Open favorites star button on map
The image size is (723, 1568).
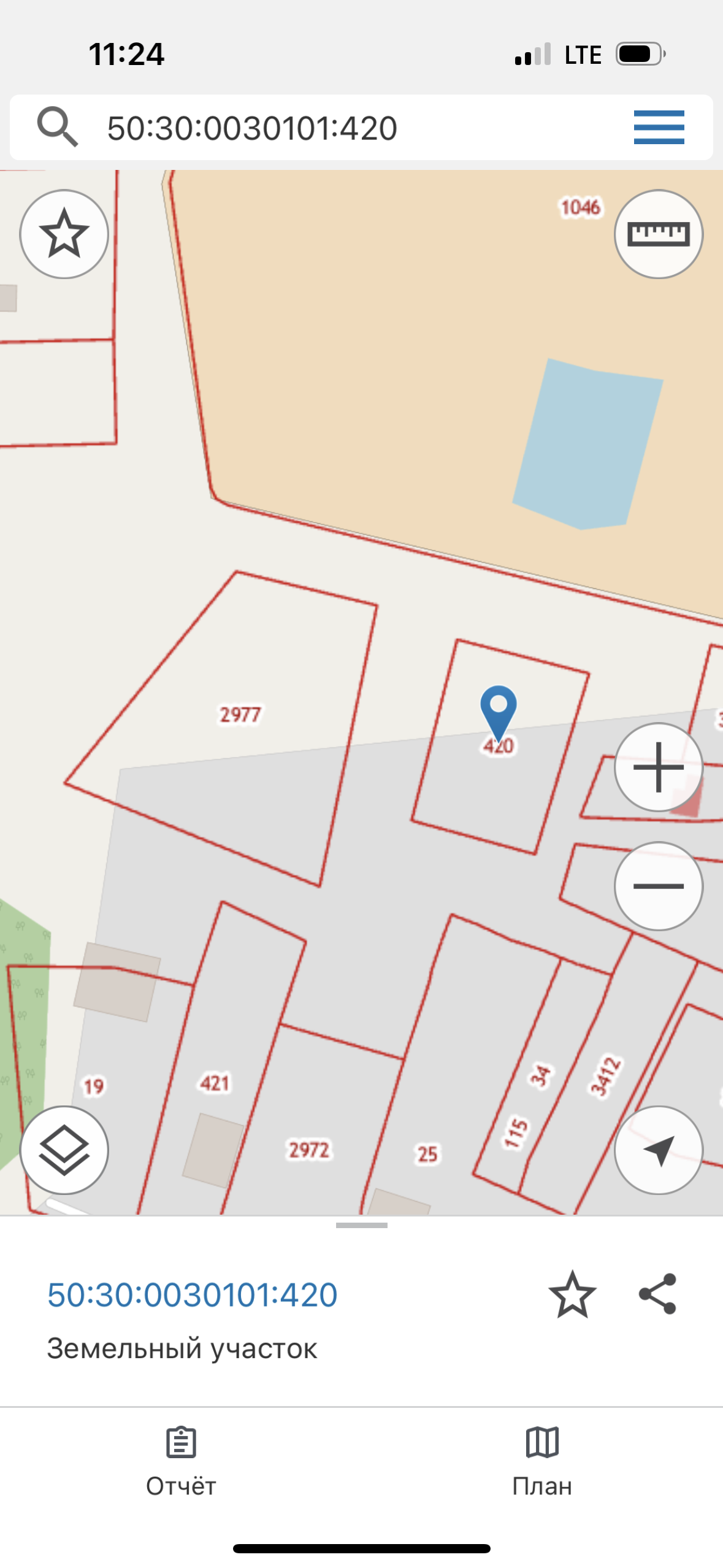64,234
